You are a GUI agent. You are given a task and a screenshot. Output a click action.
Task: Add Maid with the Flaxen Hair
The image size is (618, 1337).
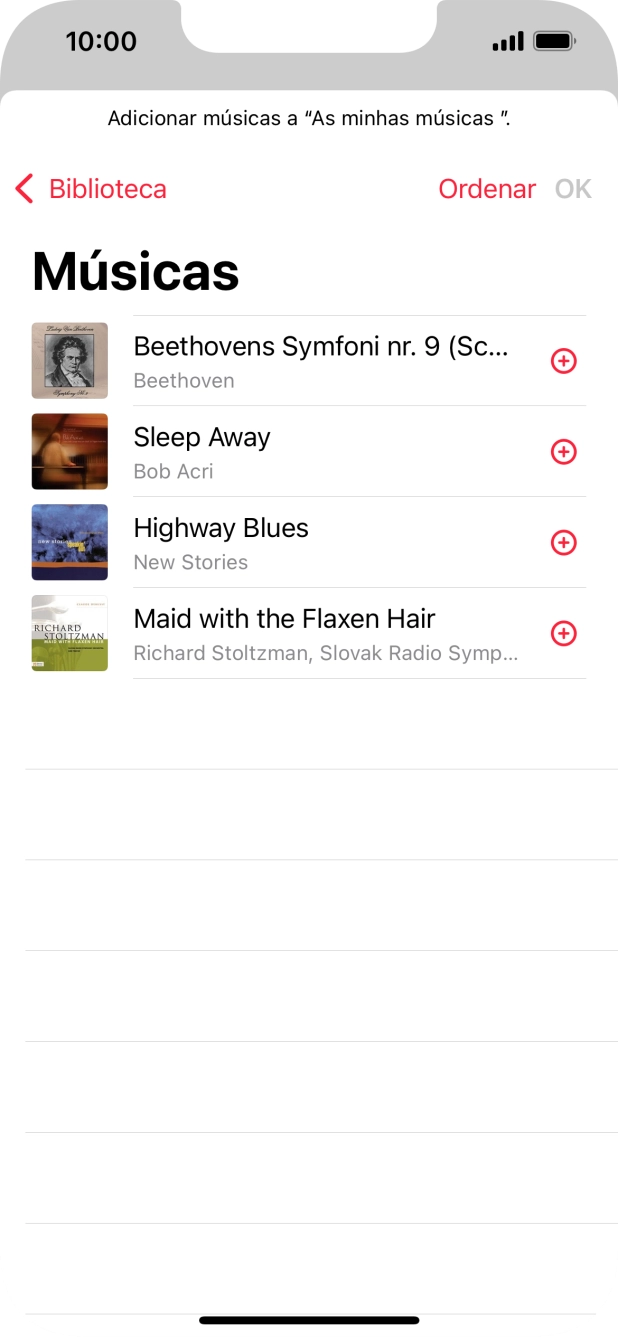point(564,633)
